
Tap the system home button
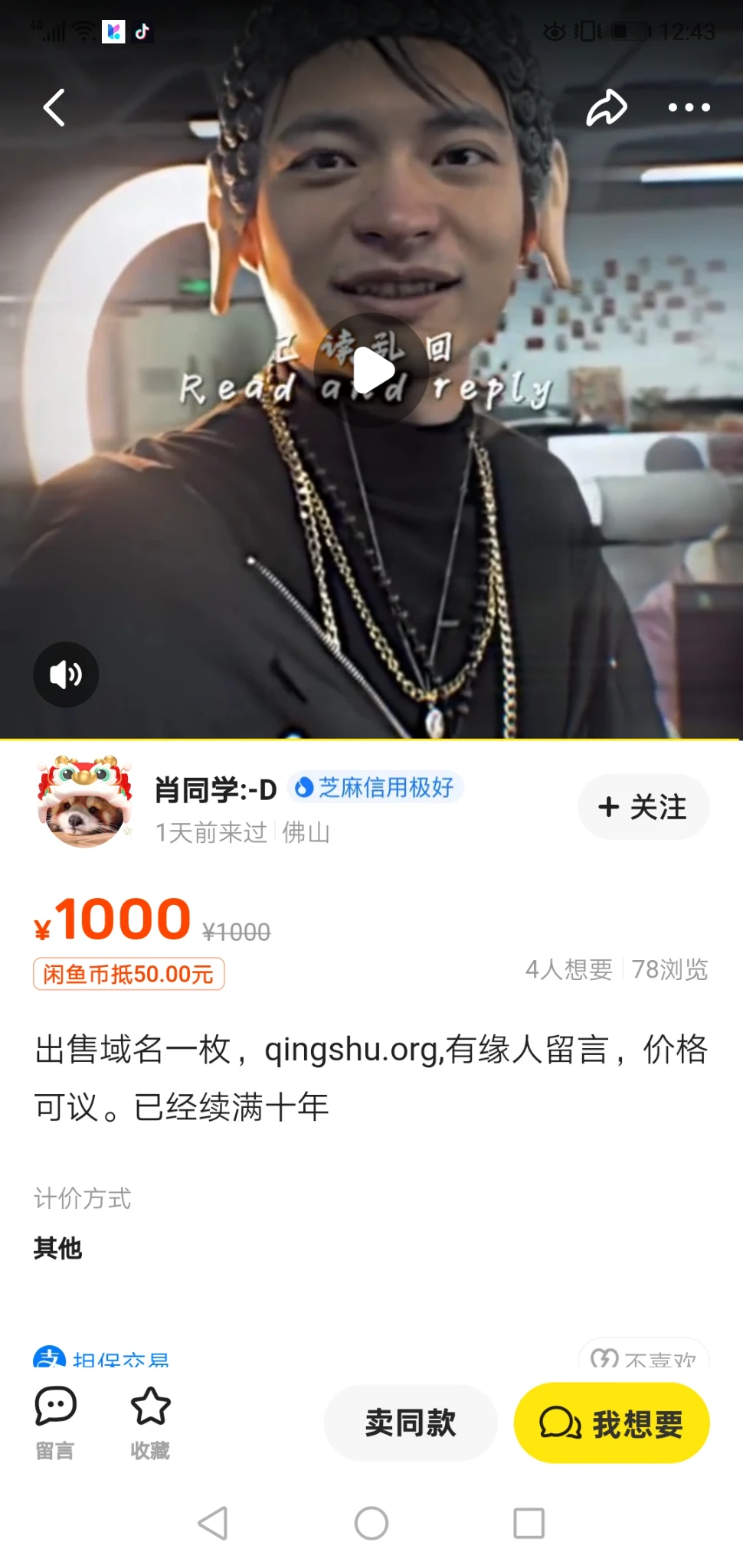[x=371, y=1523]
